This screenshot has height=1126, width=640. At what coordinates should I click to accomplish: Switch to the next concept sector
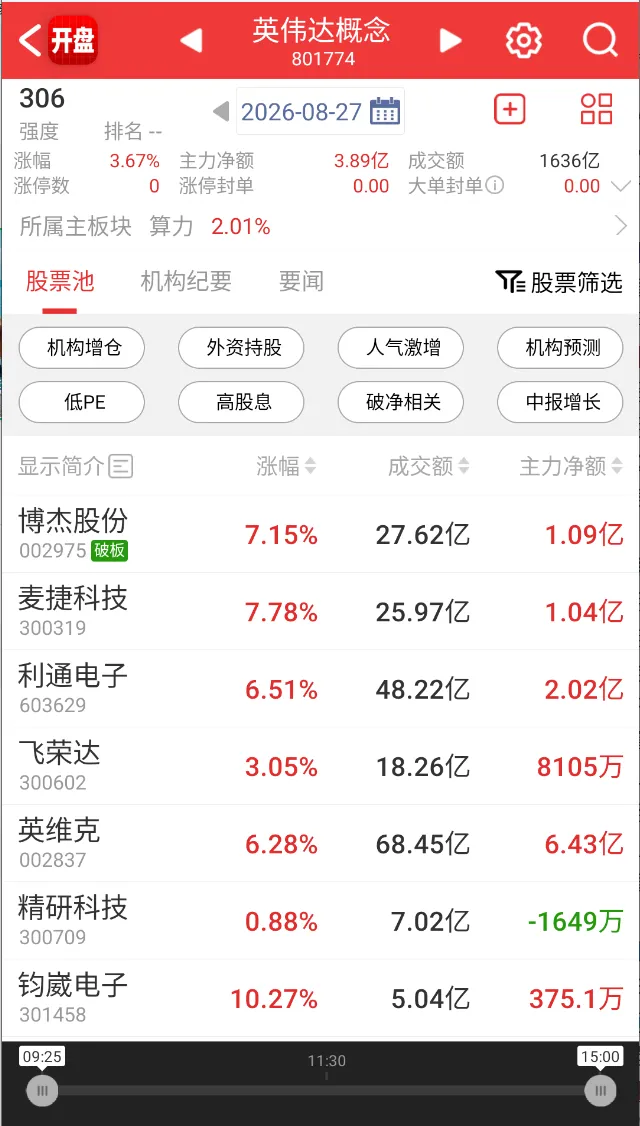[x=450, y=40]
